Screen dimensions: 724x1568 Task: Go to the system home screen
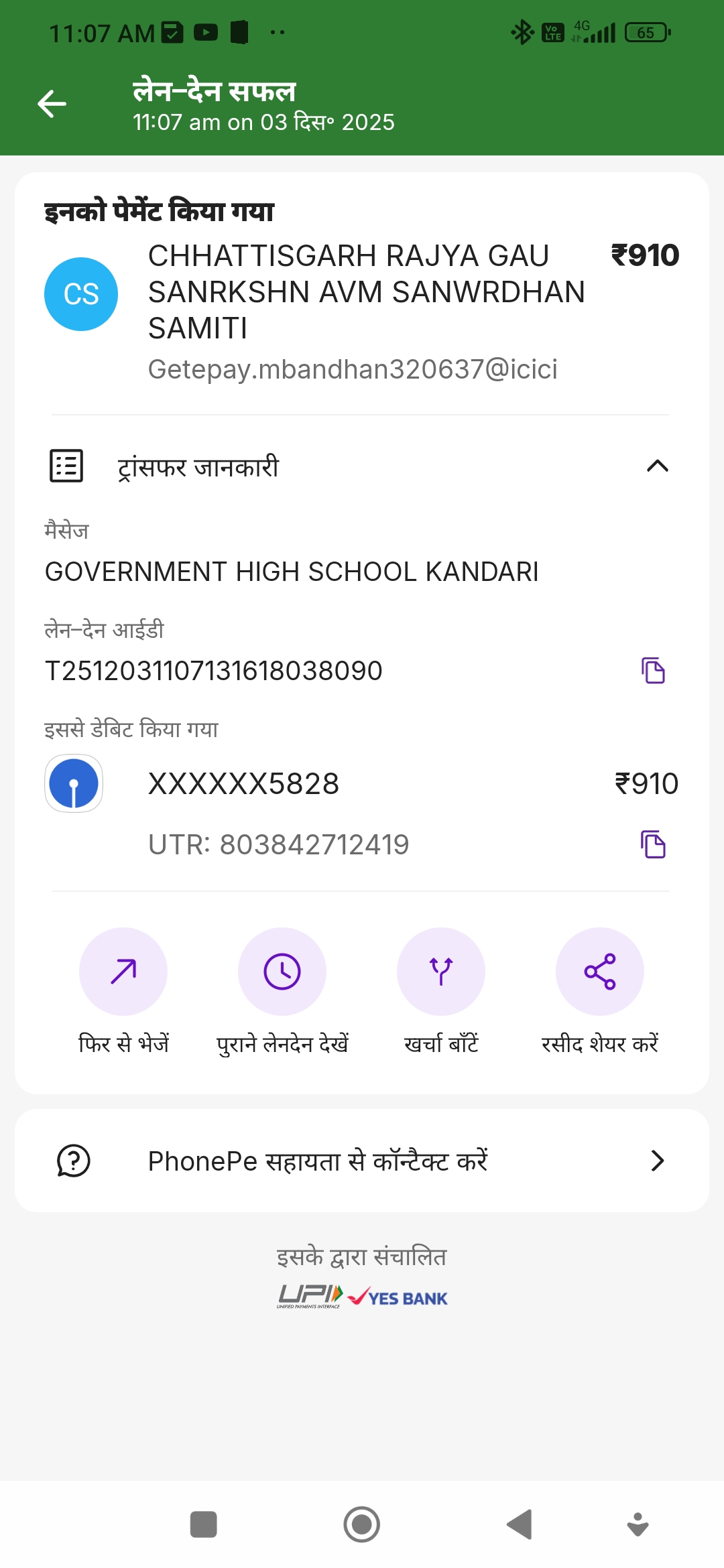click(362, 1524)
